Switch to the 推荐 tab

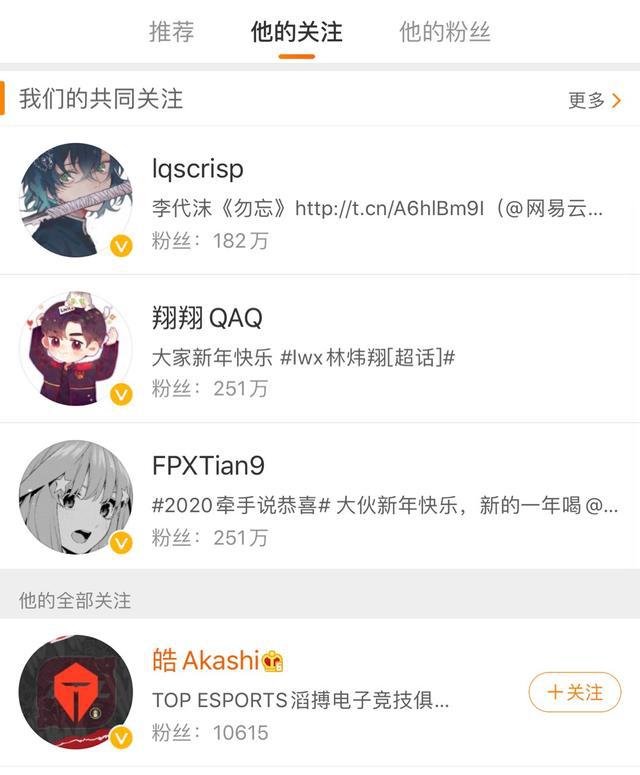pyautogui.click(x=171, y=32)
